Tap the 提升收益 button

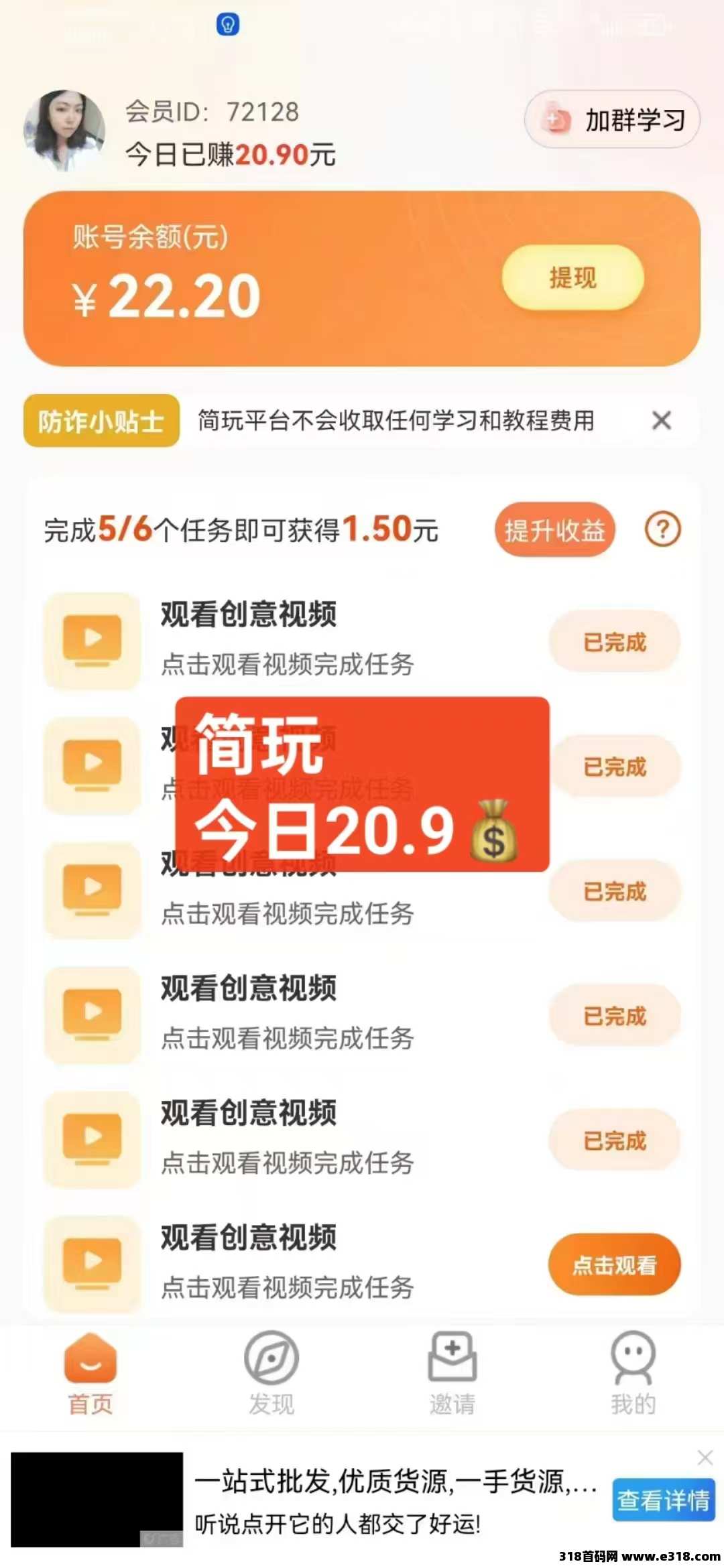pyautogui.click(x=554, y=530)
